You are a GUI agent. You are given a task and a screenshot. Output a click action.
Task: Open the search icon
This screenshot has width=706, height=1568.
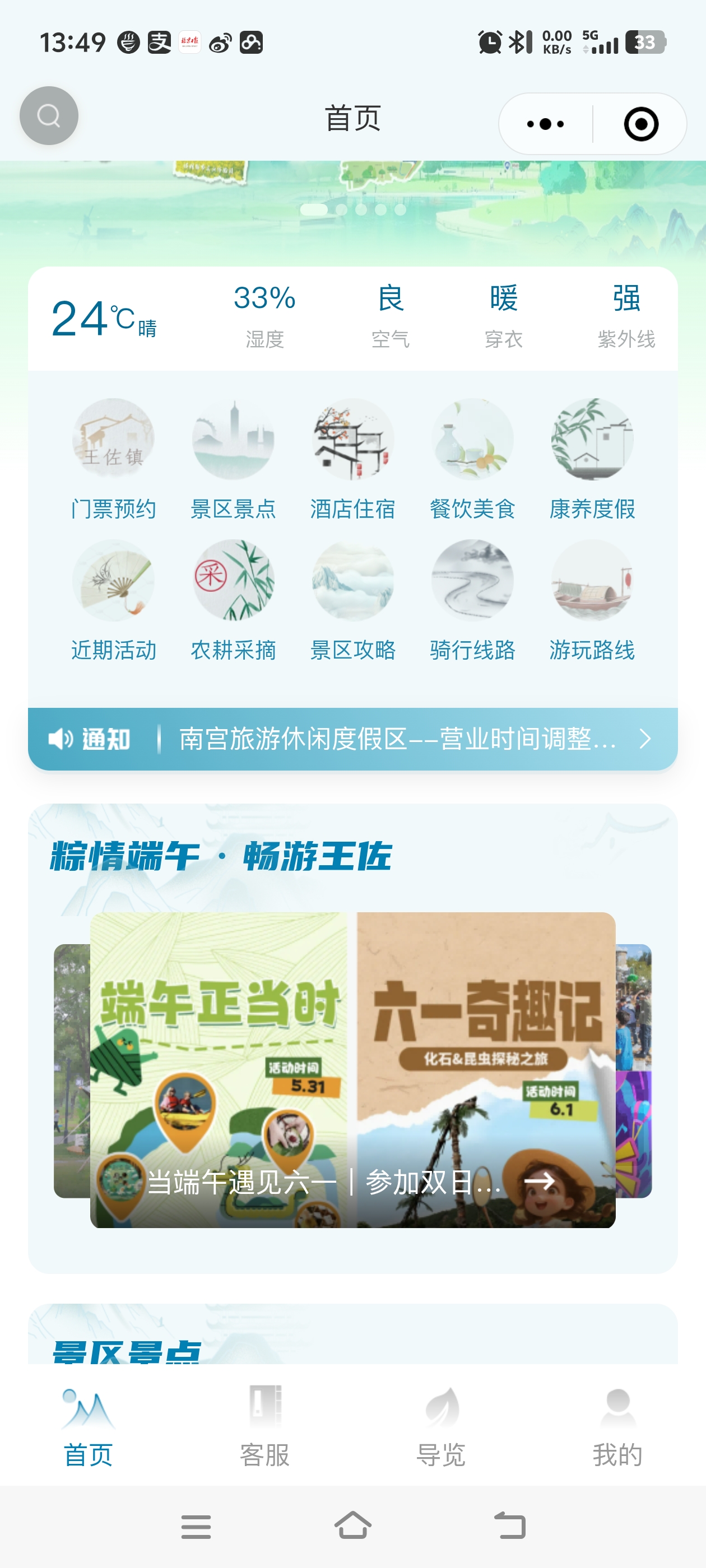click(49, 116)
